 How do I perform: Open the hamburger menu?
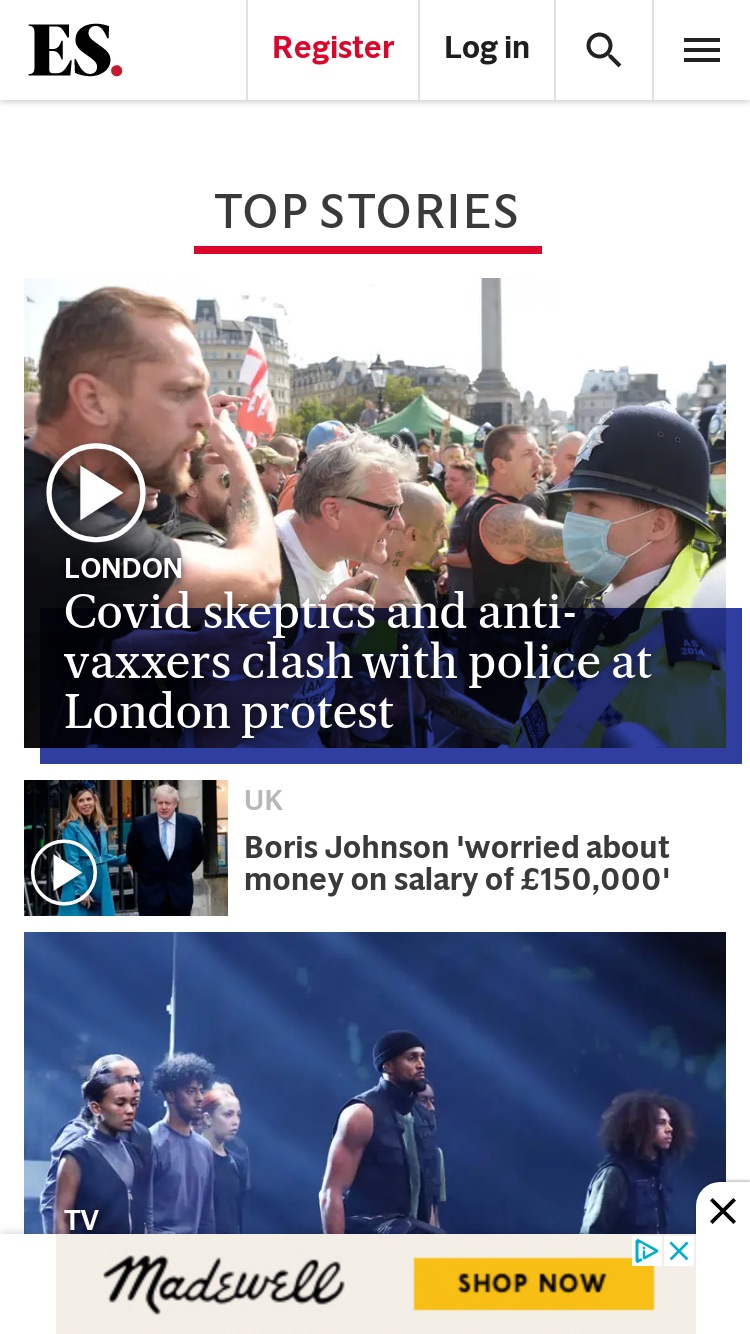click(x=702, y=50)
